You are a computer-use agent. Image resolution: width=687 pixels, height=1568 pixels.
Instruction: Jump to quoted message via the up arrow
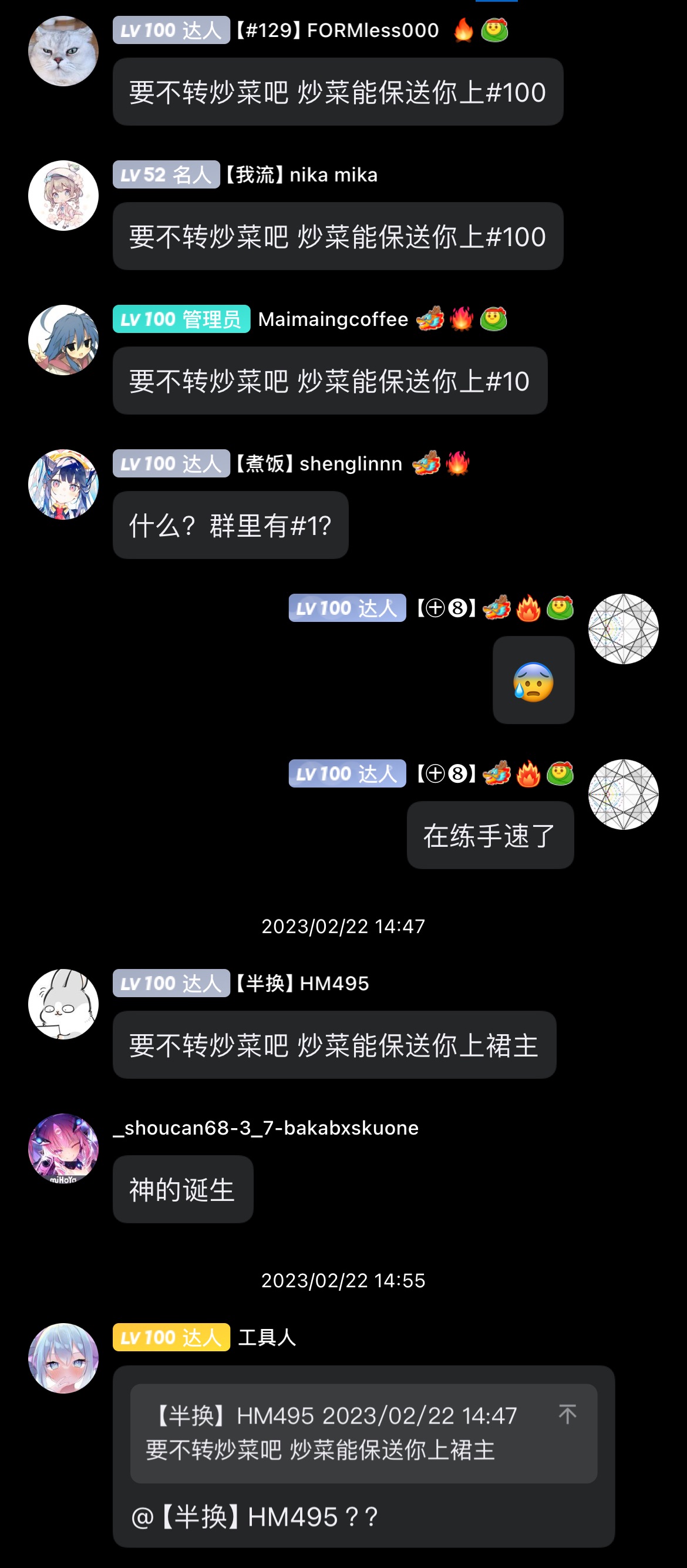pos(567,1414)
